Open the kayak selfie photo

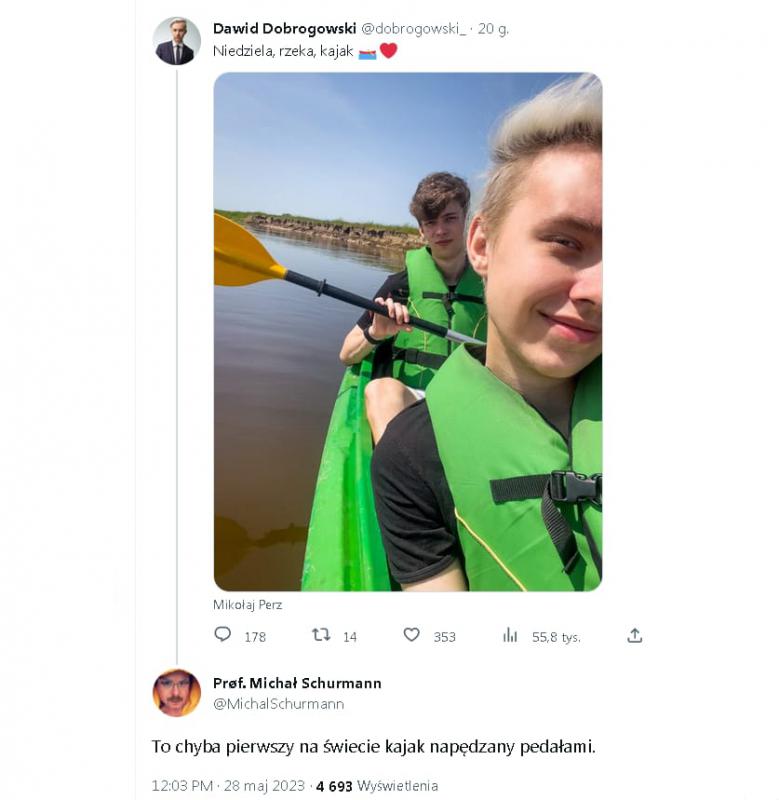pyautogui.click(x=407, y=331)
